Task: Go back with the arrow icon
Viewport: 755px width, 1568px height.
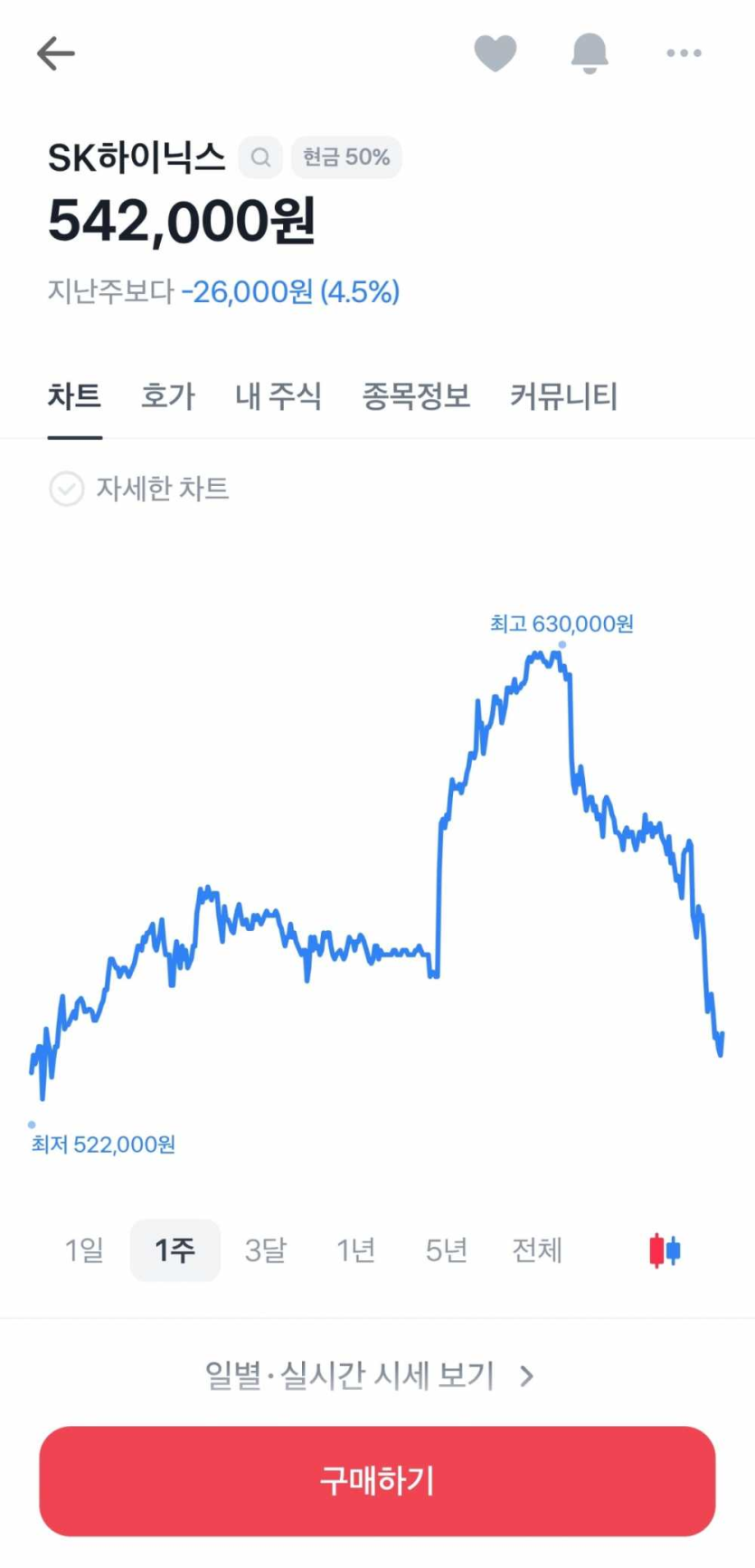Action: tap(56, 54)
